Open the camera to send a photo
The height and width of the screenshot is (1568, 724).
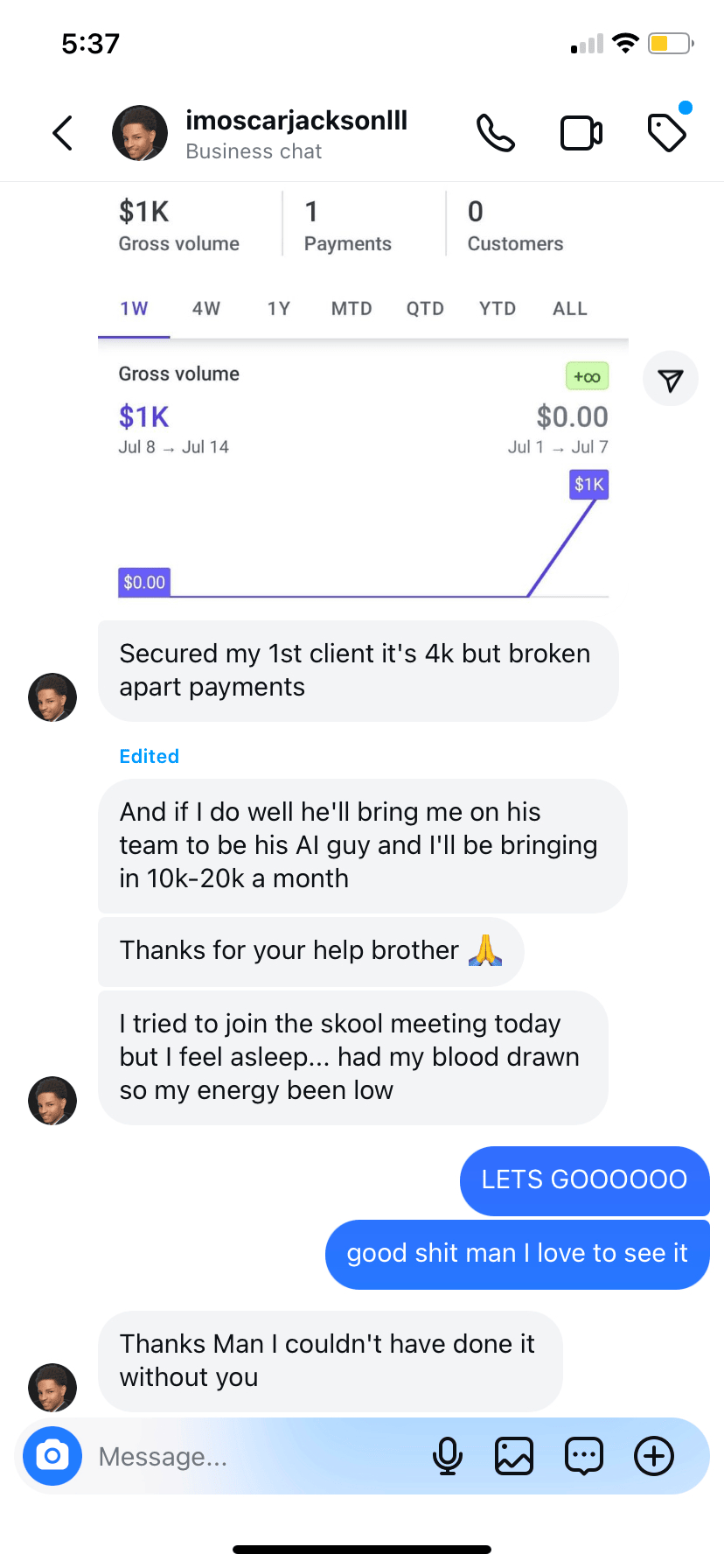coord(52,1456)
